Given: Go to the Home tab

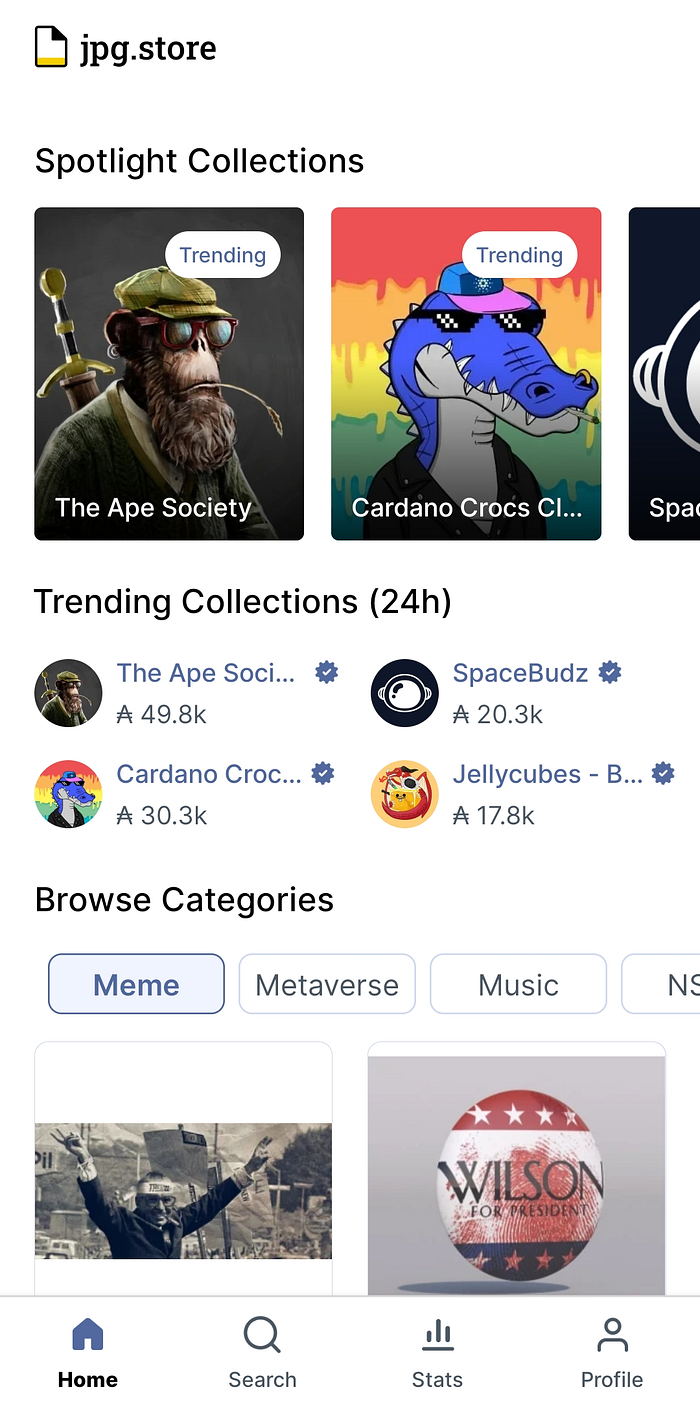Looking at the screenshot, I should tap(88, 1352).
